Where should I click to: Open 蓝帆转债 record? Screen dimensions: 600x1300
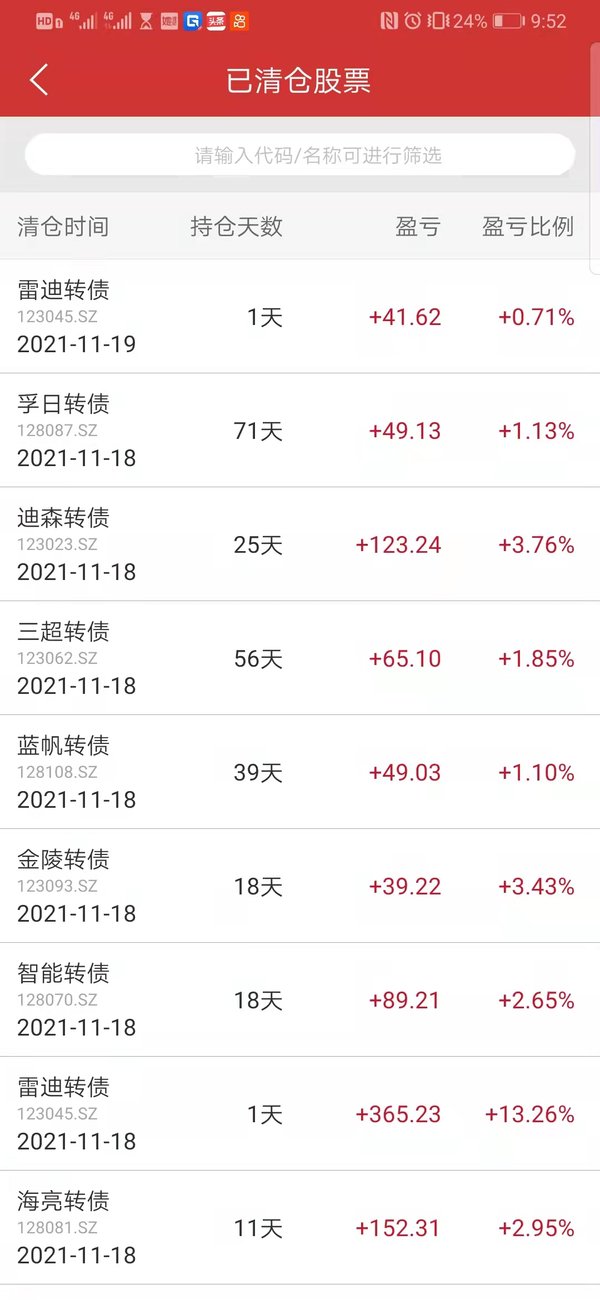click(300, 773)
